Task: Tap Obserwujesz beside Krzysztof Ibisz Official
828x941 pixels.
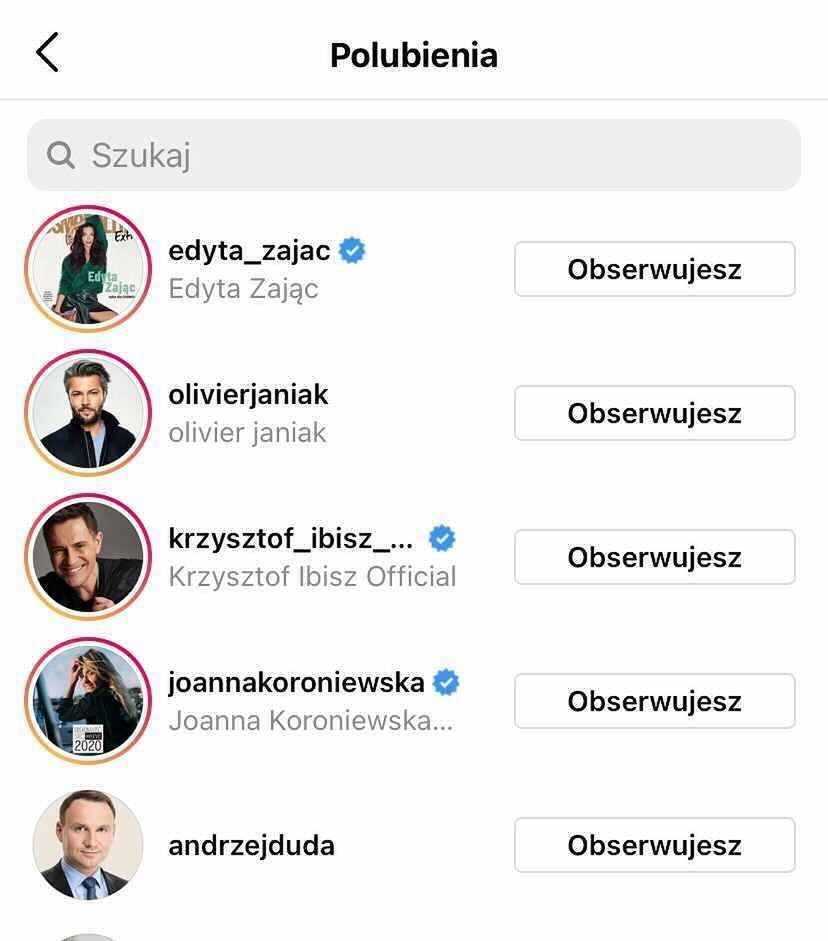Action: (654, 557)
